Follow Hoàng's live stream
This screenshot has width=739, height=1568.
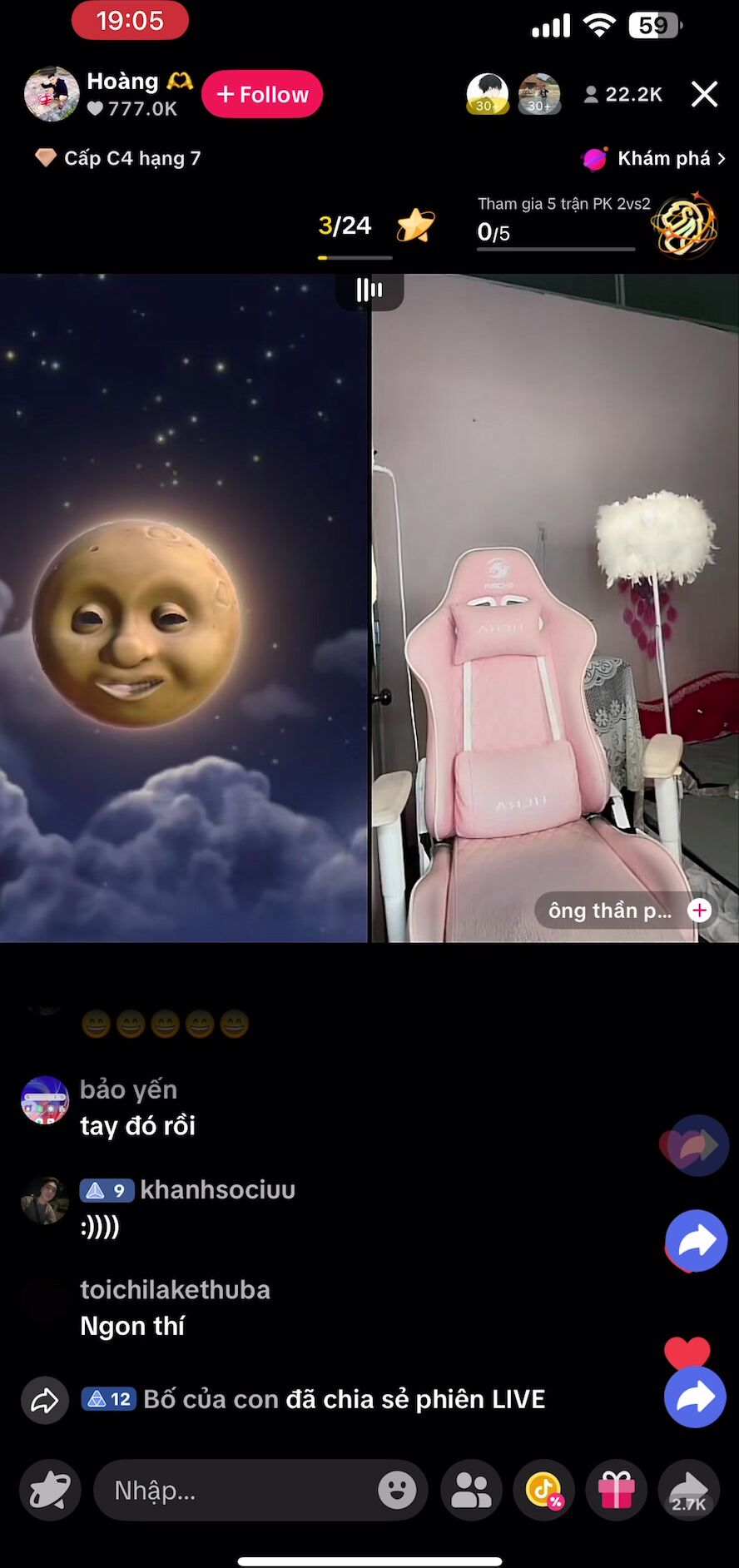tap(262, 94)
